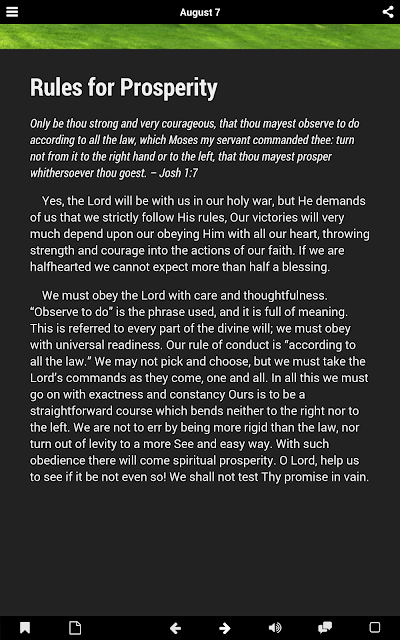Go to the next day's reading
This screenshot has height=640, width=400.
[225, 628]
